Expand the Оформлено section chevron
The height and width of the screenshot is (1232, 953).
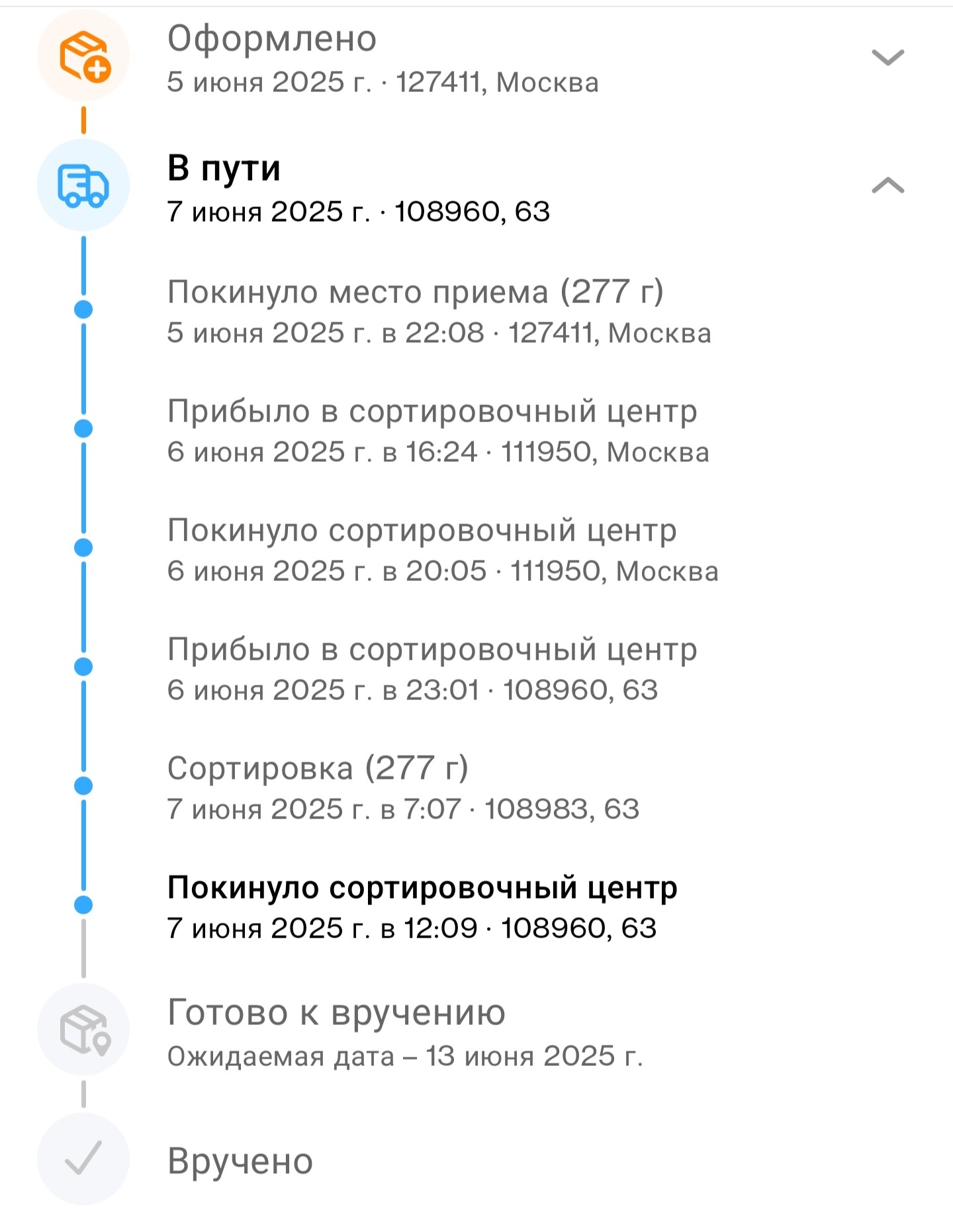pos(887,58)
